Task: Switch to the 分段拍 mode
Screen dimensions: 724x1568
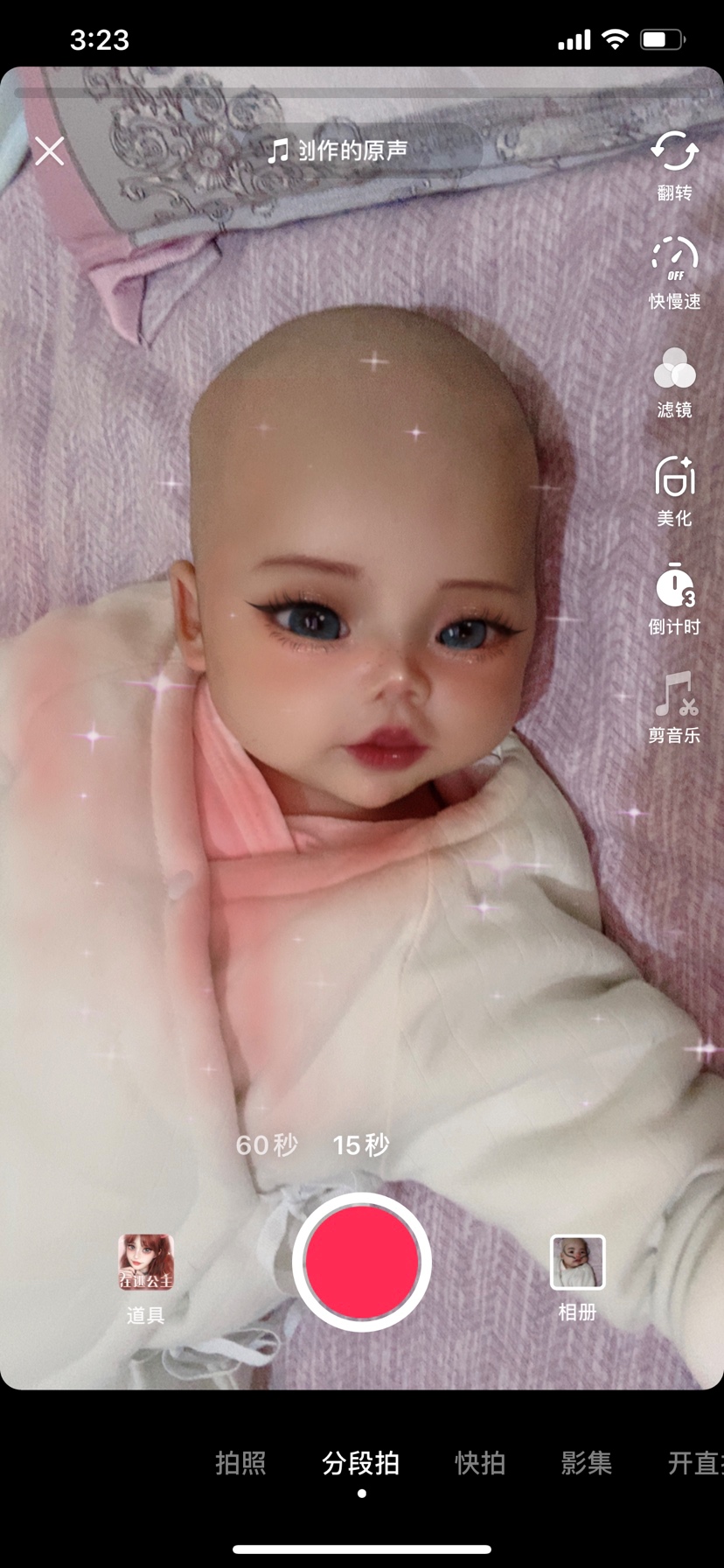Action: 361,1463
